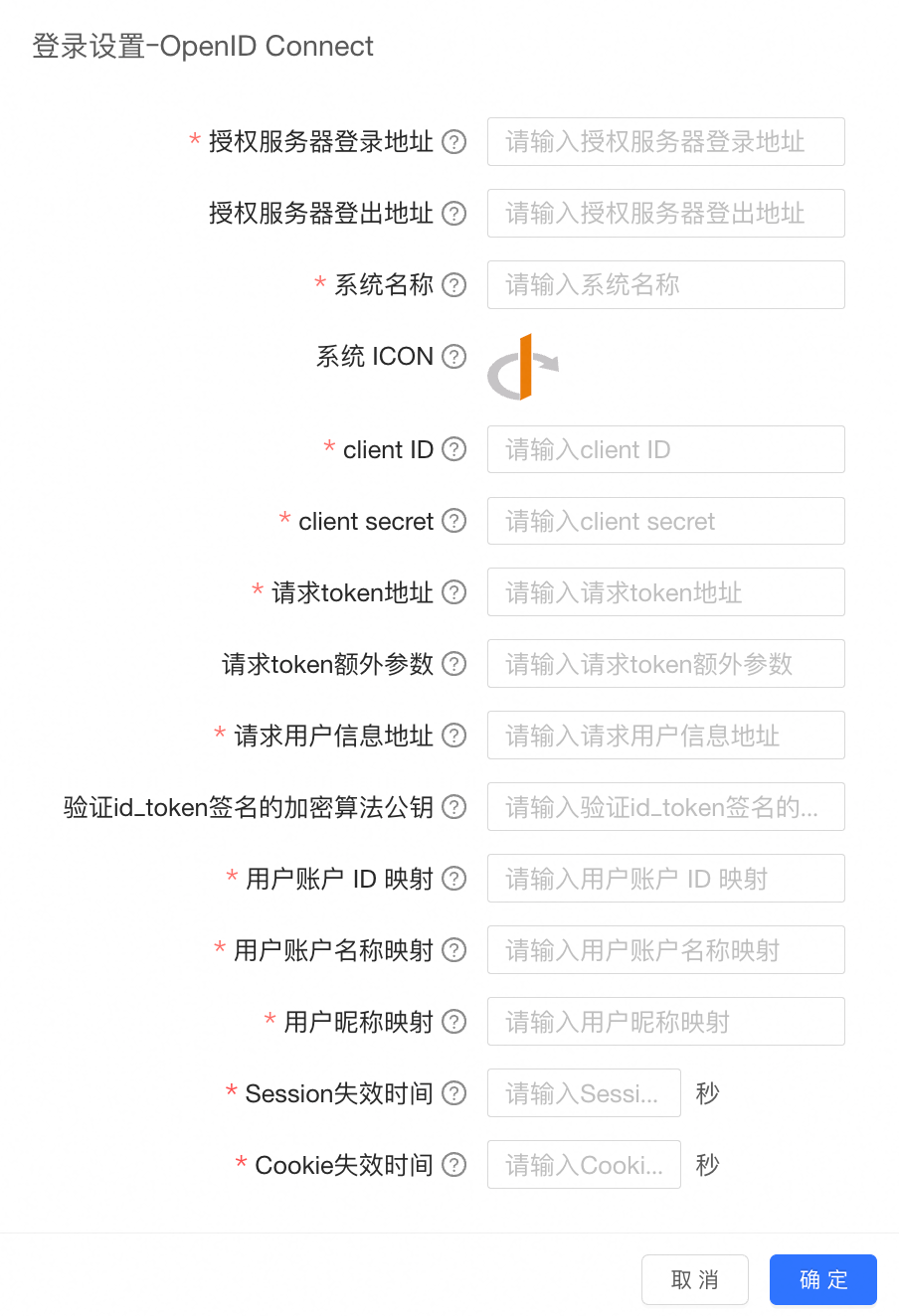899x1316 pixels.
Task: Tap the client secret input
Action: click(665, 521)
